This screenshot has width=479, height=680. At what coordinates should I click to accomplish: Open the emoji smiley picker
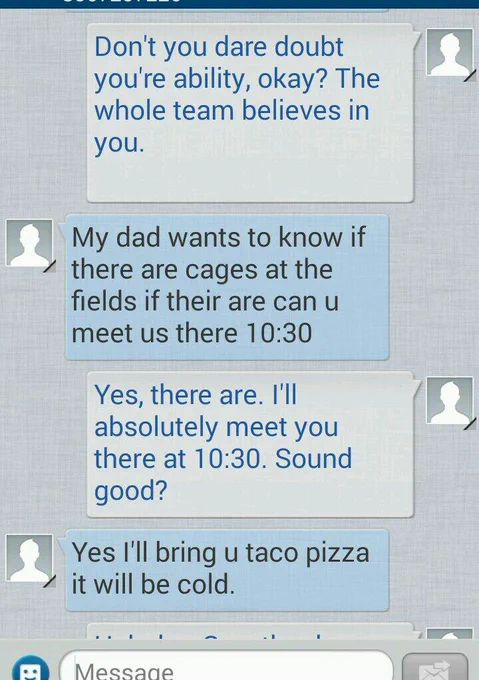30,669
